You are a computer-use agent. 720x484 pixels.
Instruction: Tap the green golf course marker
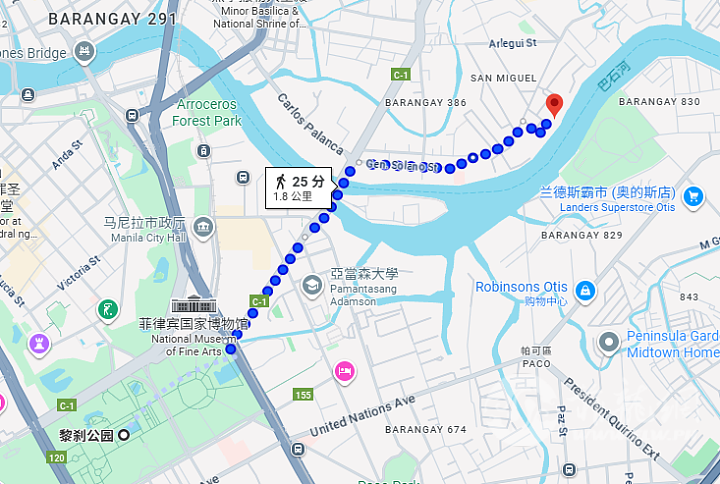tap(107, 310)
